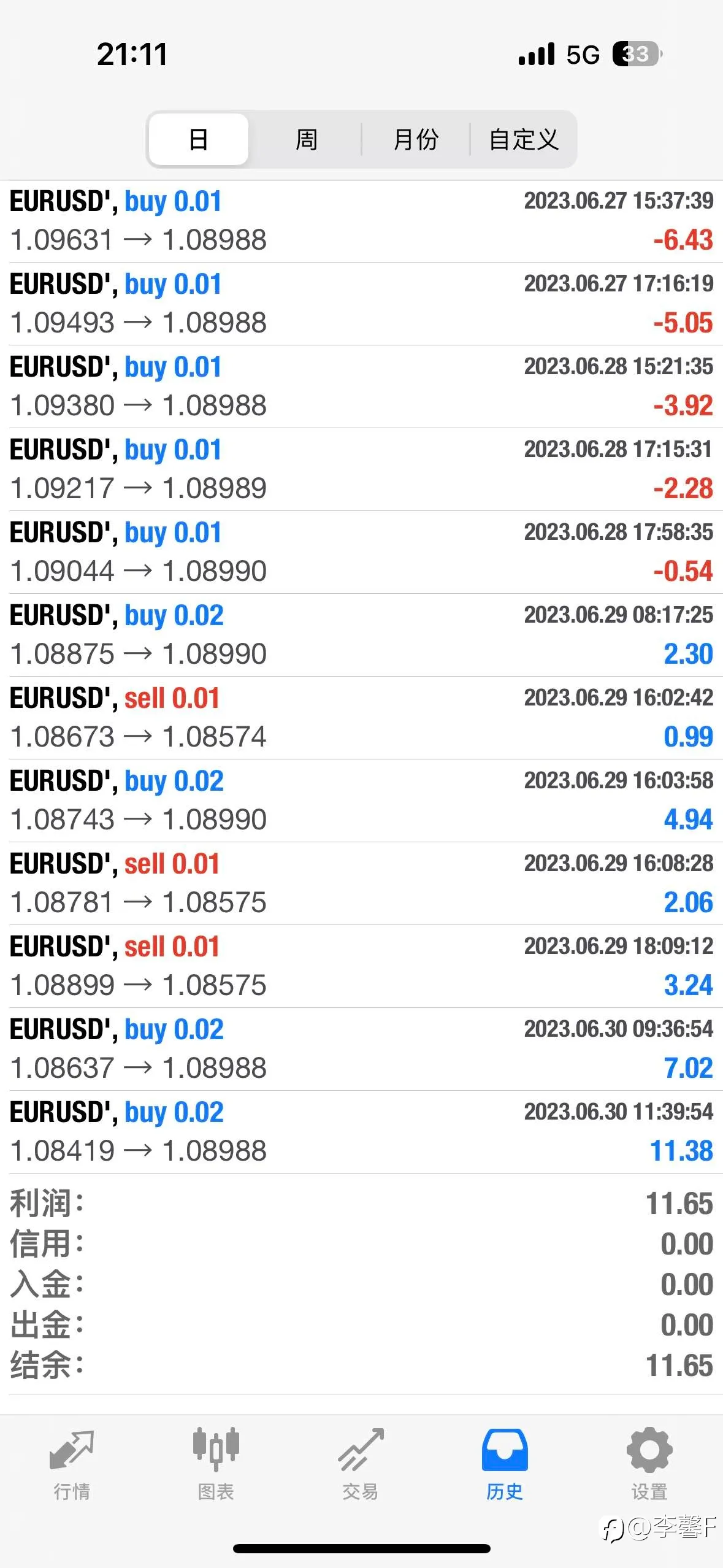
Task: Open the trade dated 2023.06.28 15:21:35
Action: click(361, 386)
